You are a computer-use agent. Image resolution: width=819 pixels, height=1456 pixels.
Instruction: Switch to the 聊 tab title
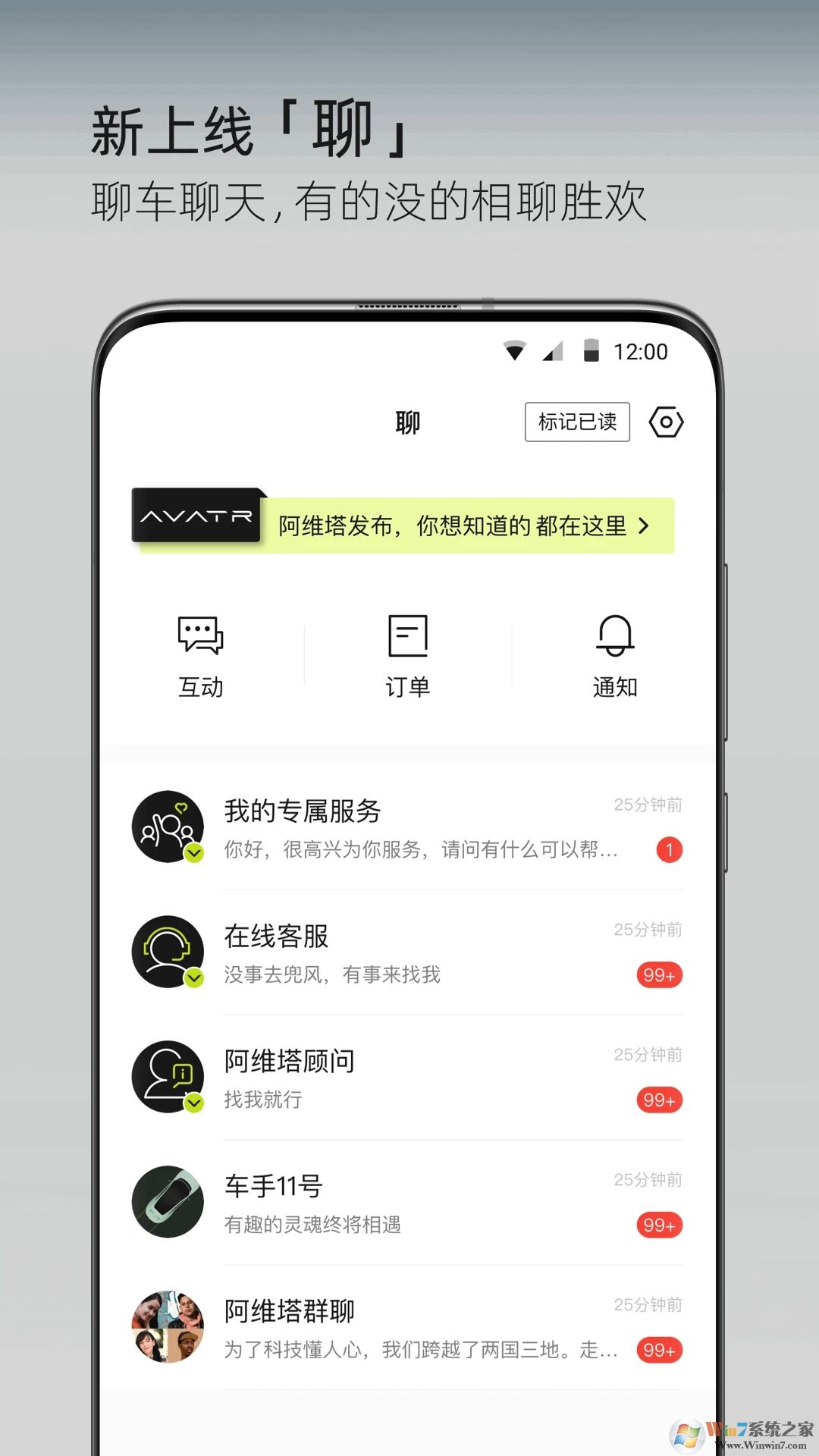(x=408, y=422)
